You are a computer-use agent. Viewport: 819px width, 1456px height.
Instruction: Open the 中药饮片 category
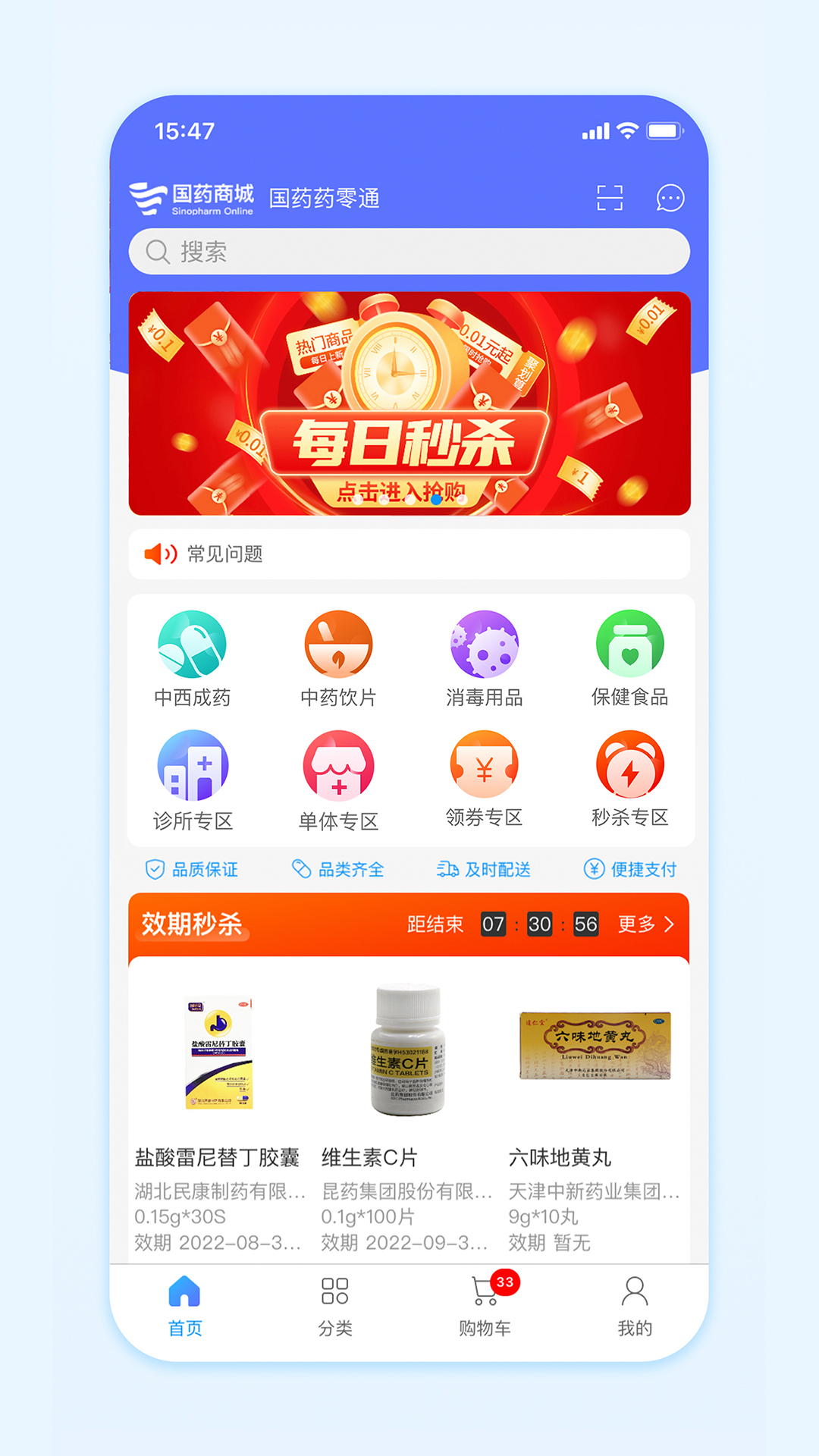pos(338,658)
